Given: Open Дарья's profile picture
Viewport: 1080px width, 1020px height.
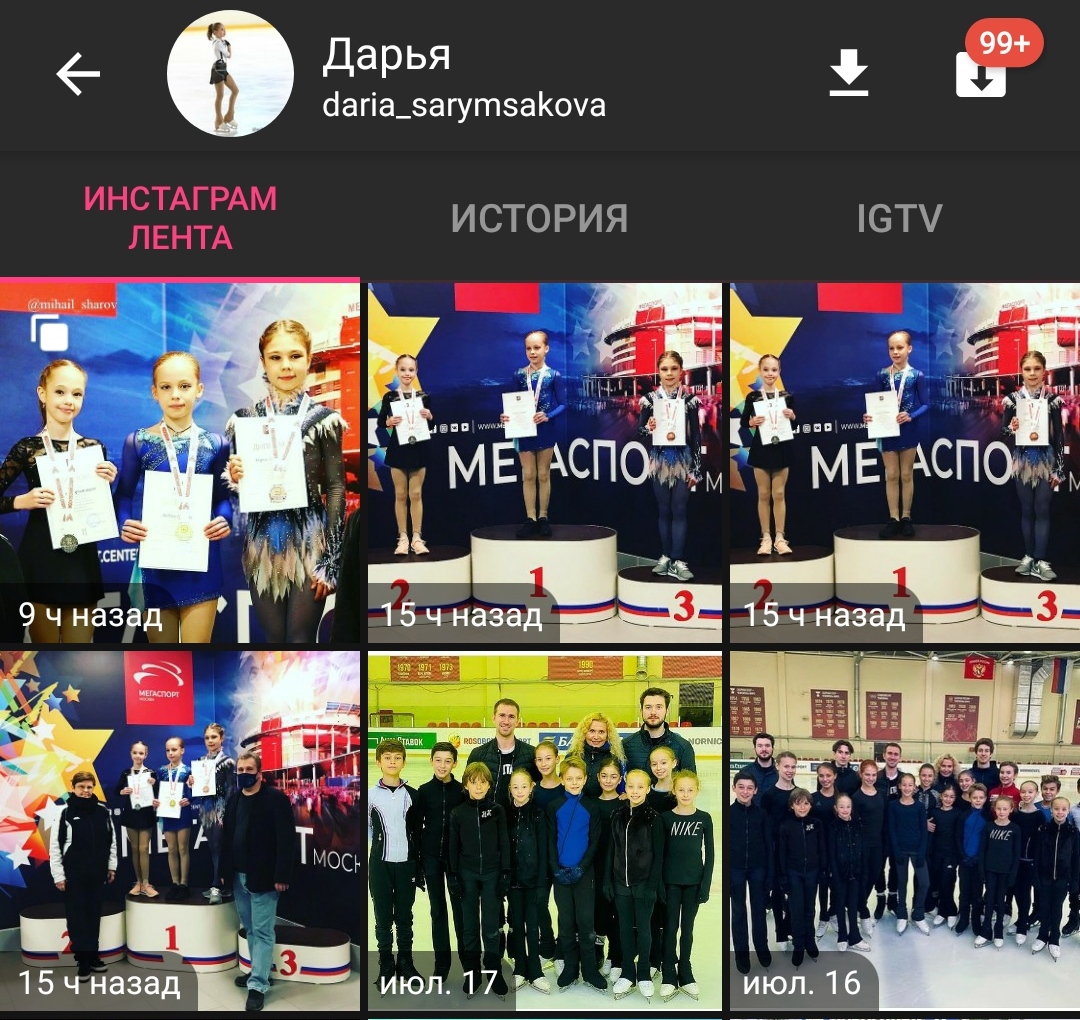Looking at the screenshot, I should pos(230,74).
